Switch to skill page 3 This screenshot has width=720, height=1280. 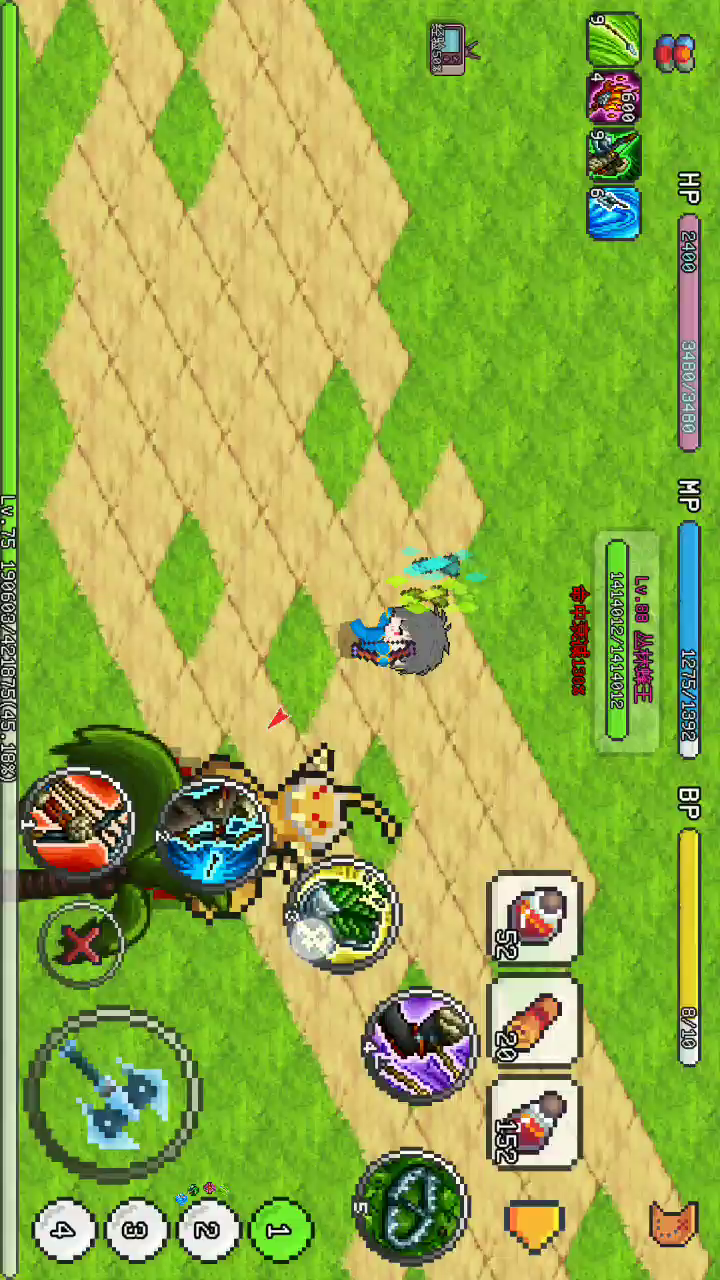click(136, 1230)
